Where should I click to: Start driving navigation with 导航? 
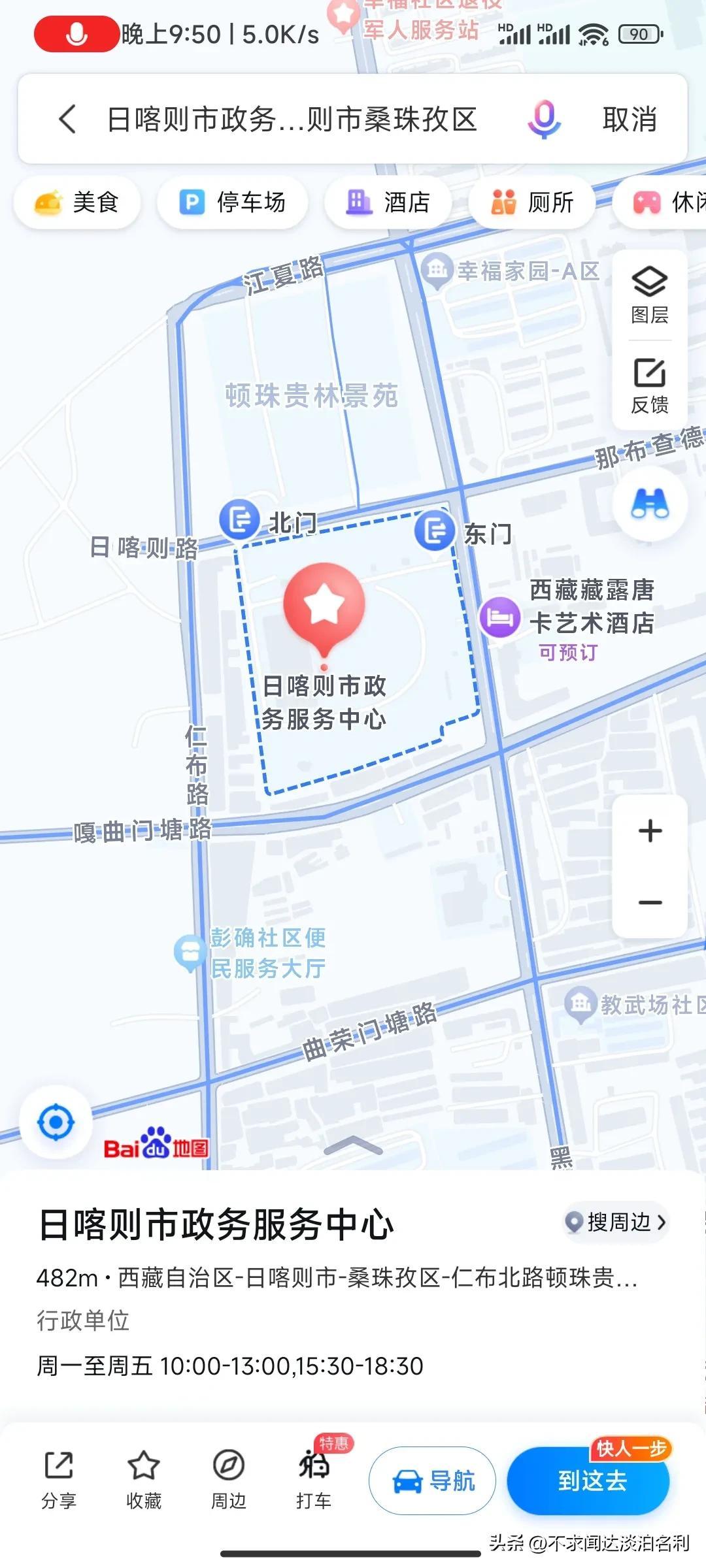pyautogui.click(x=433, y=1480)
